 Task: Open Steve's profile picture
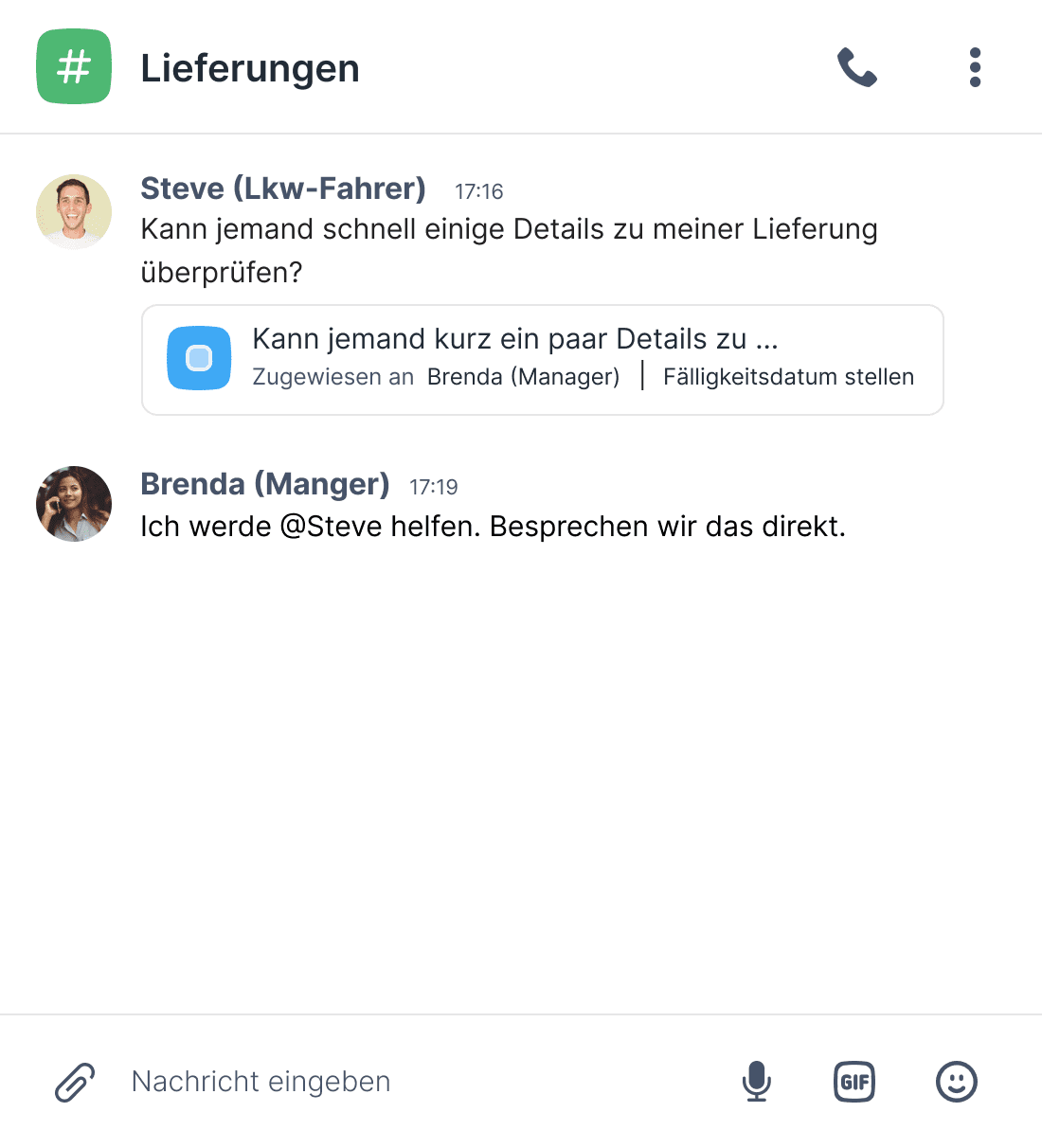tap(73, 211)
